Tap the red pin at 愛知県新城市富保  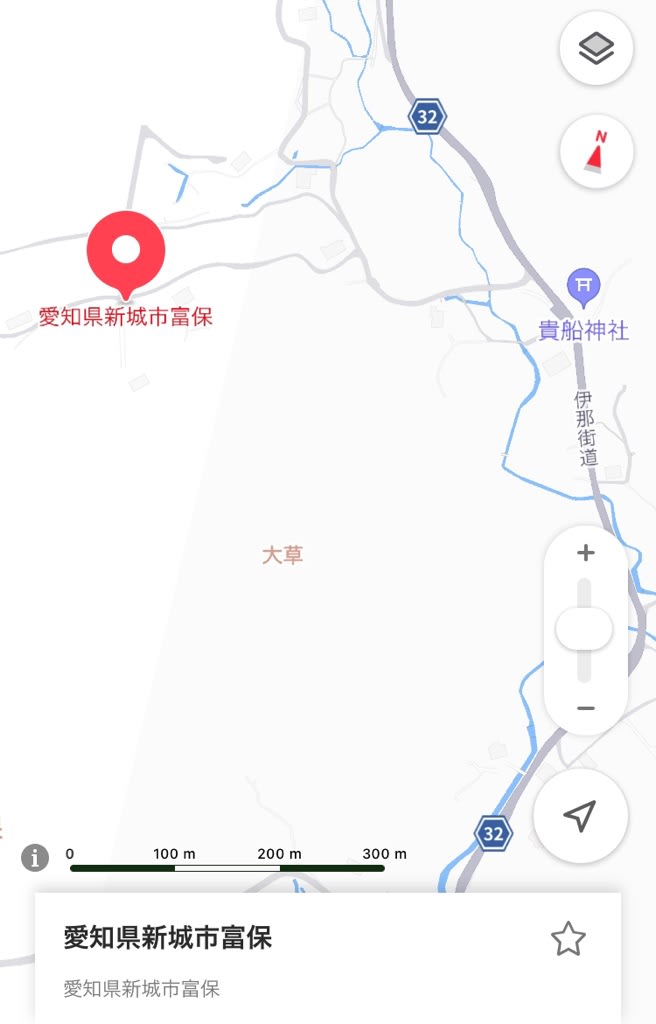coord(125,252)
